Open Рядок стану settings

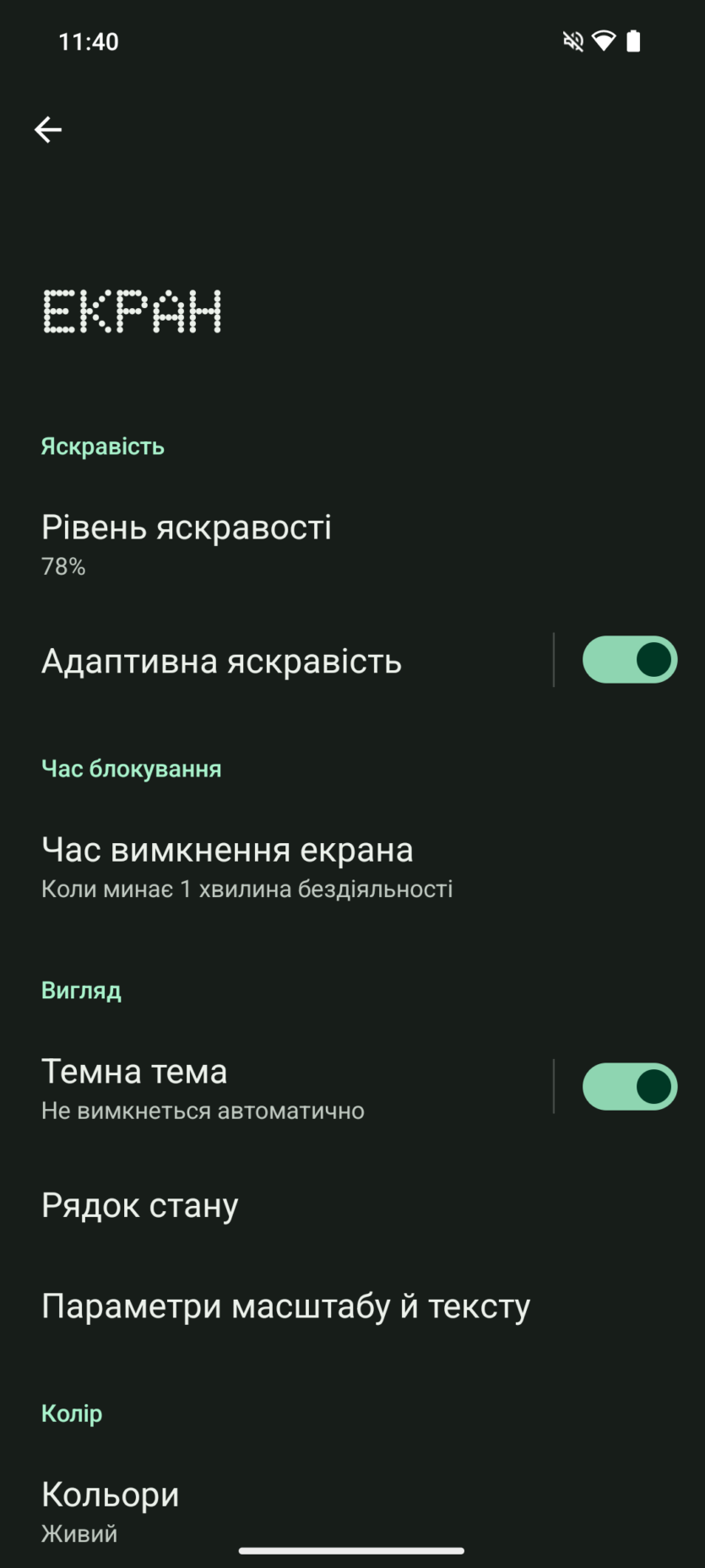tap(140, 1206)
